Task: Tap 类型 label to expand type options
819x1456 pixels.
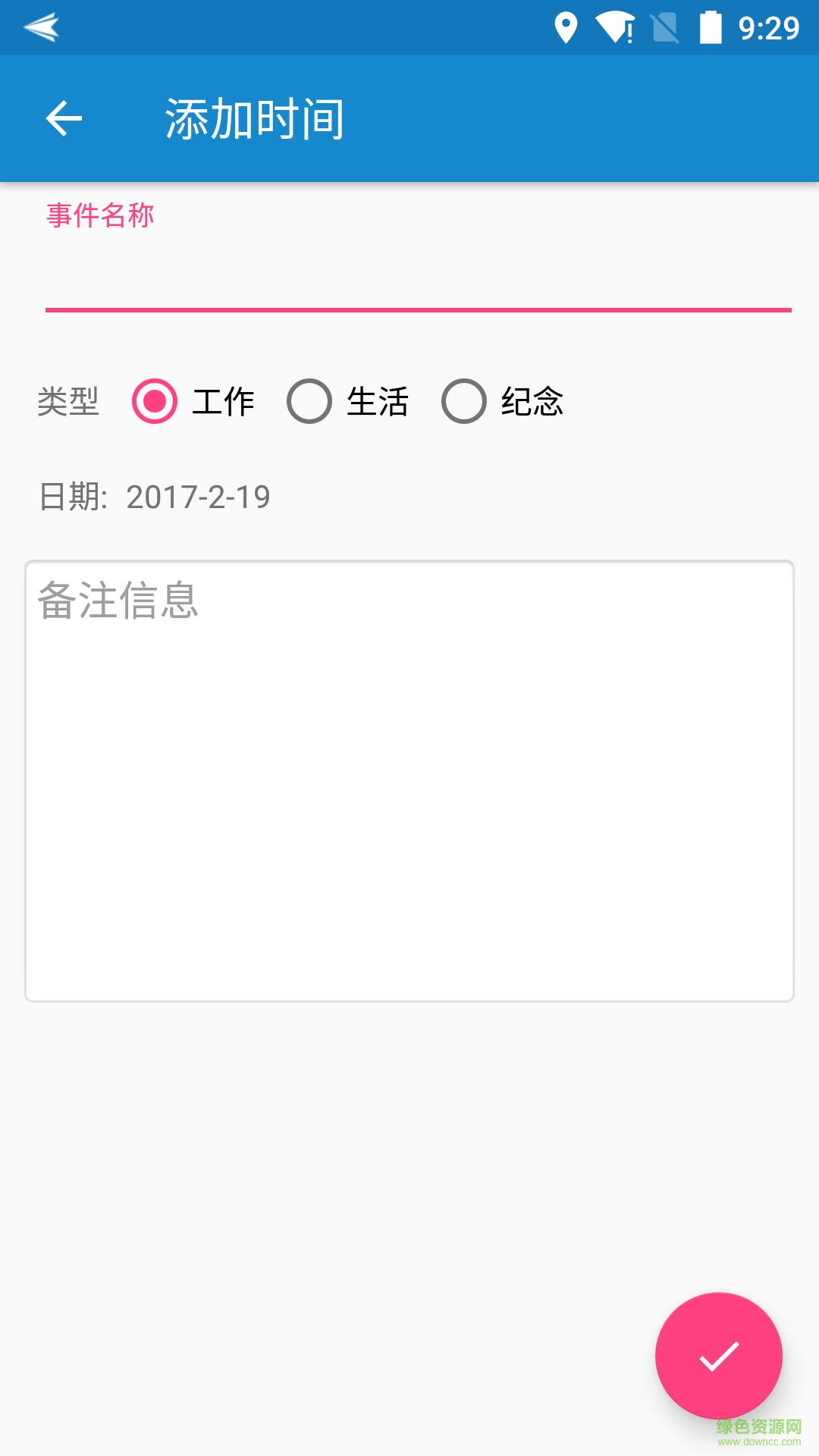Action: [x=68, y=402]
